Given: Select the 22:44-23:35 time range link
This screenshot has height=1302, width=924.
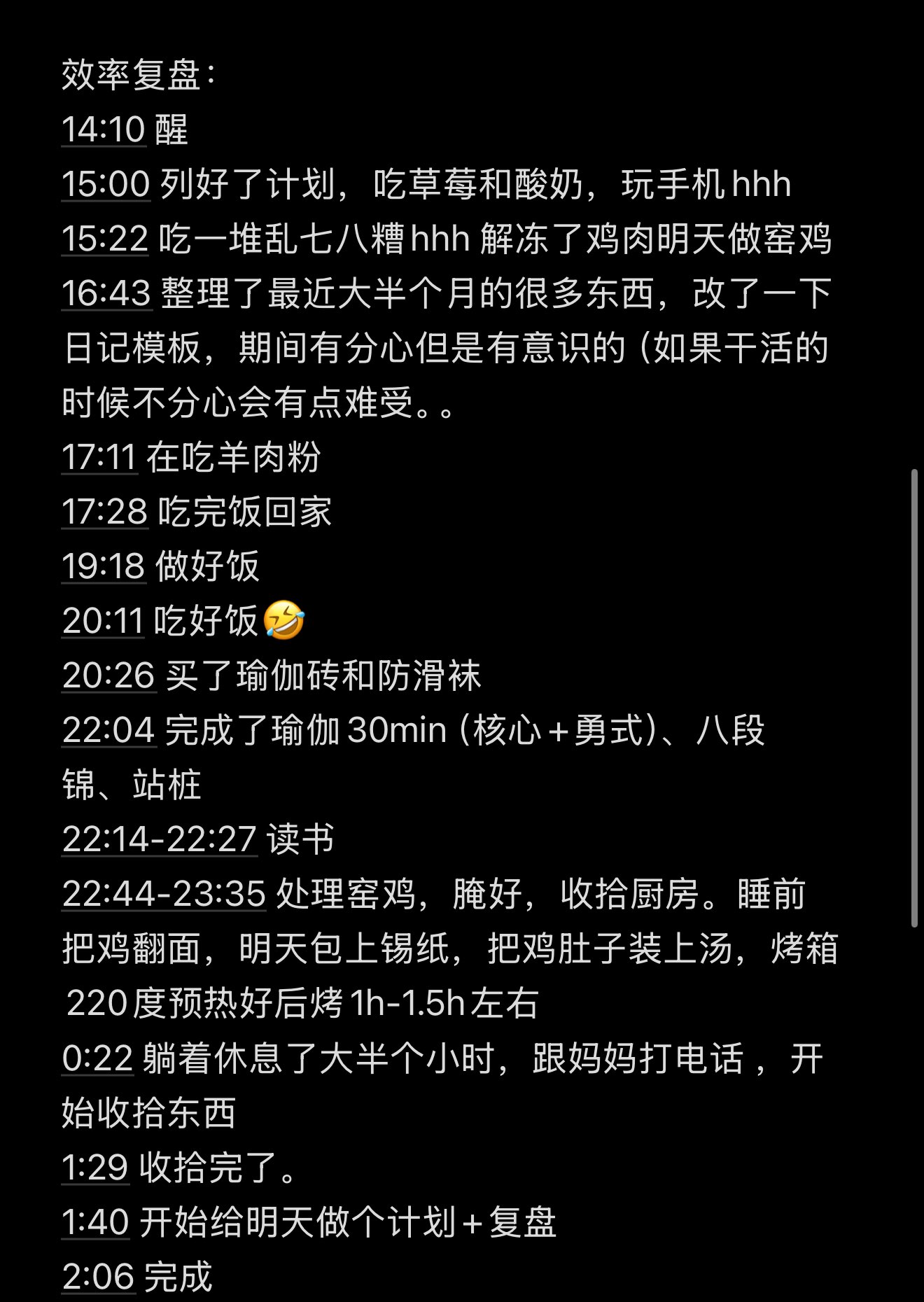Looking at the screenshot, I should coord(164,894).
